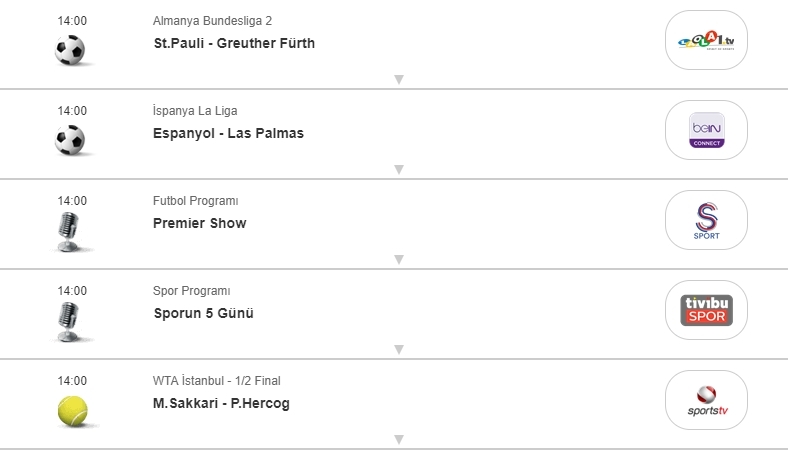Viewport: 788px width, 450px height.
Task: Tap the A1 TV channel button
Action: click(706, 40)
